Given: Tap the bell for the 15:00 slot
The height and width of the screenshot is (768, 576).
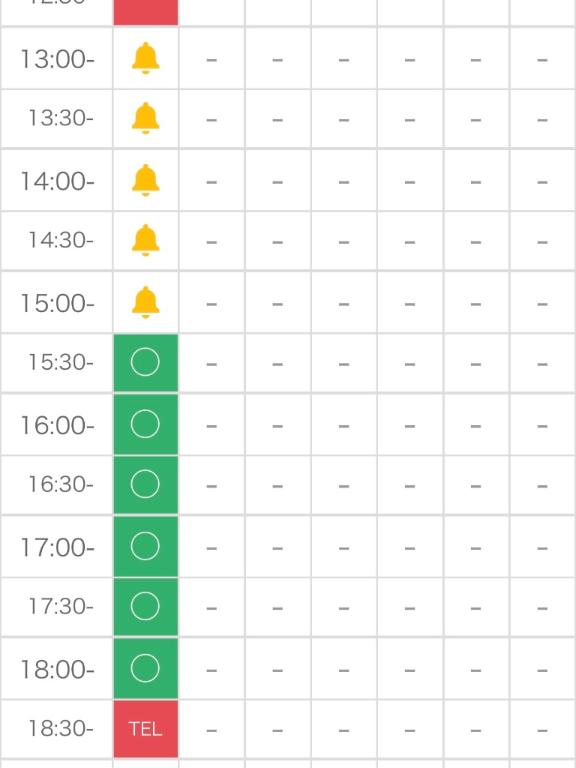Looking at the screenshot, I should 145,302.
